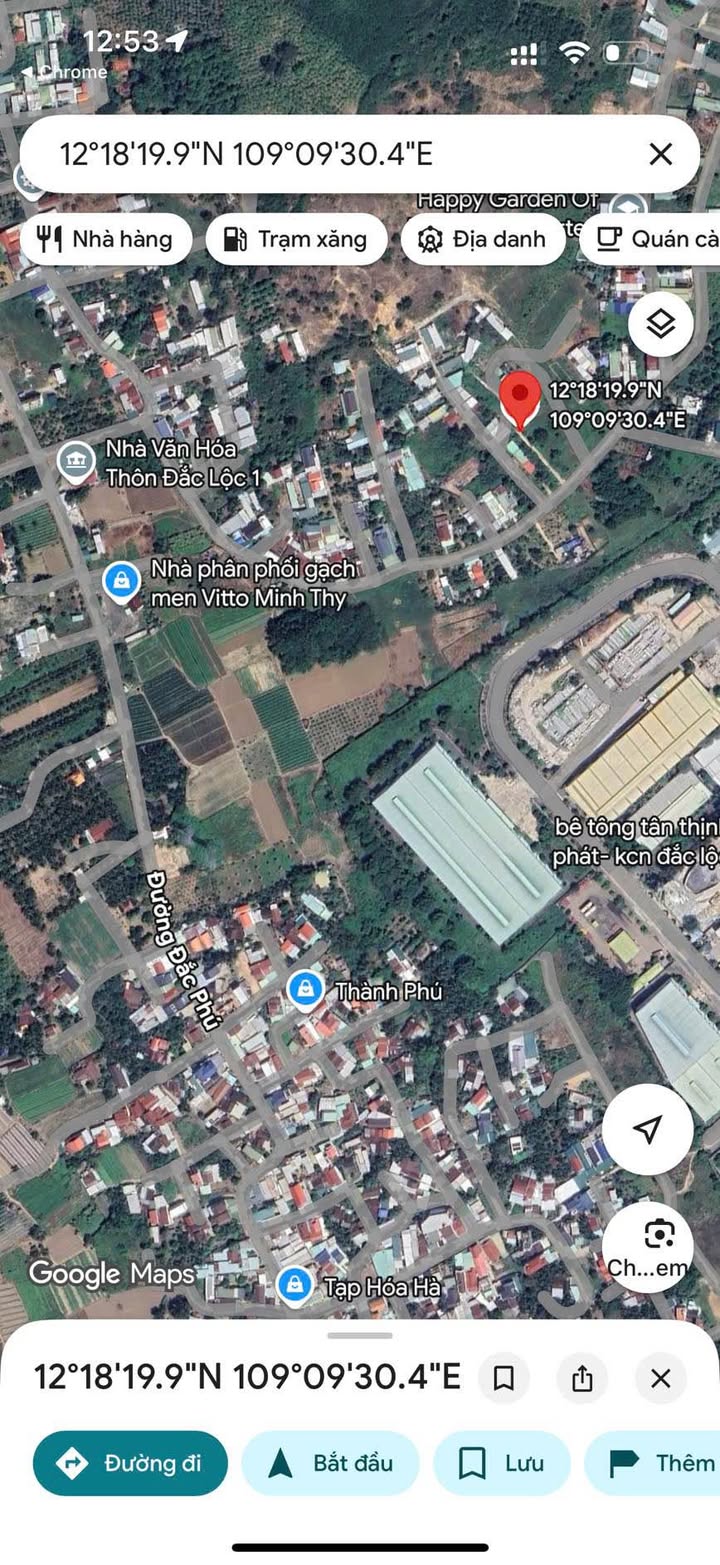
Task: Tap the red dropped pin marker
Action: [519, 400]
